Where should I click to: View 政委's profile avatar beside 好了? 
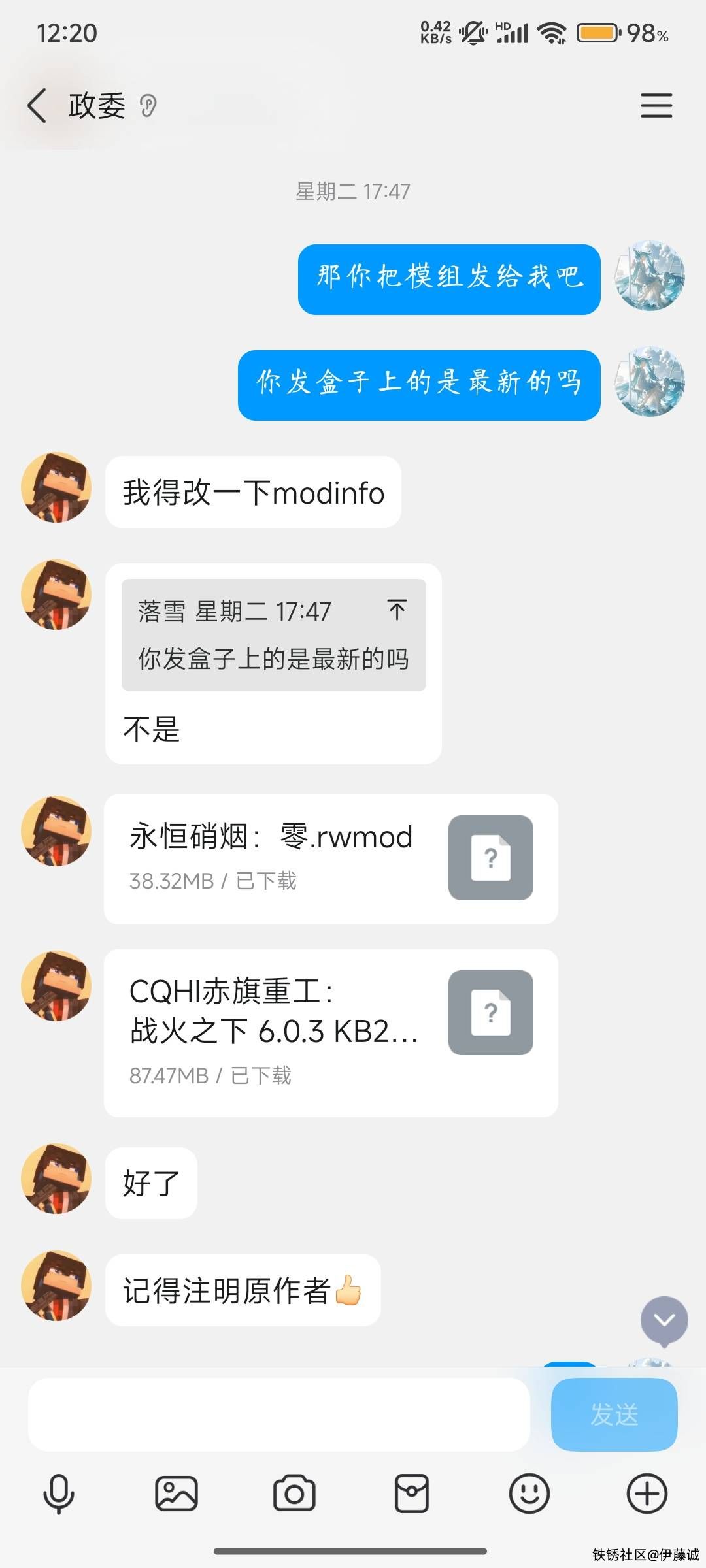[56, 1179]
